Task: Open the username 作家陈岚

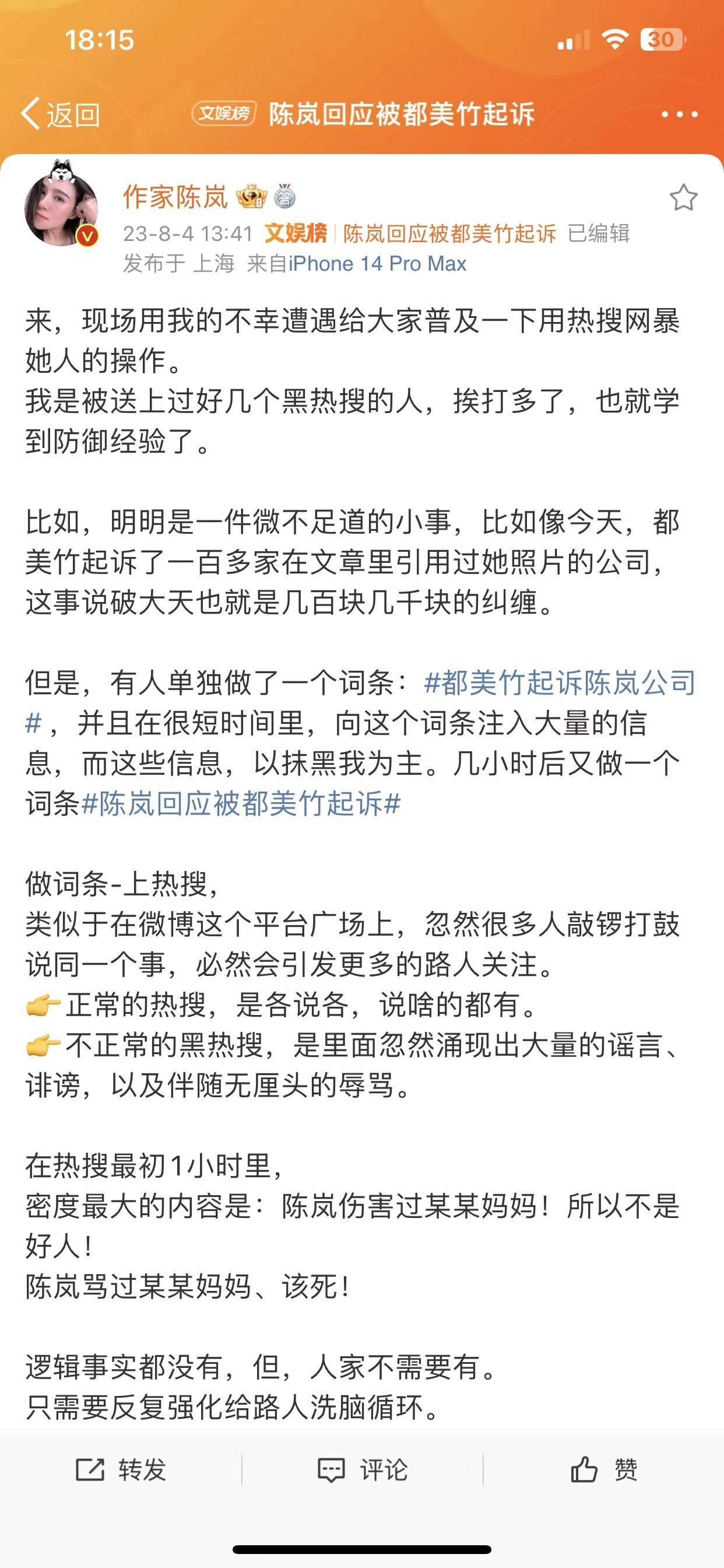Action: 175,197
